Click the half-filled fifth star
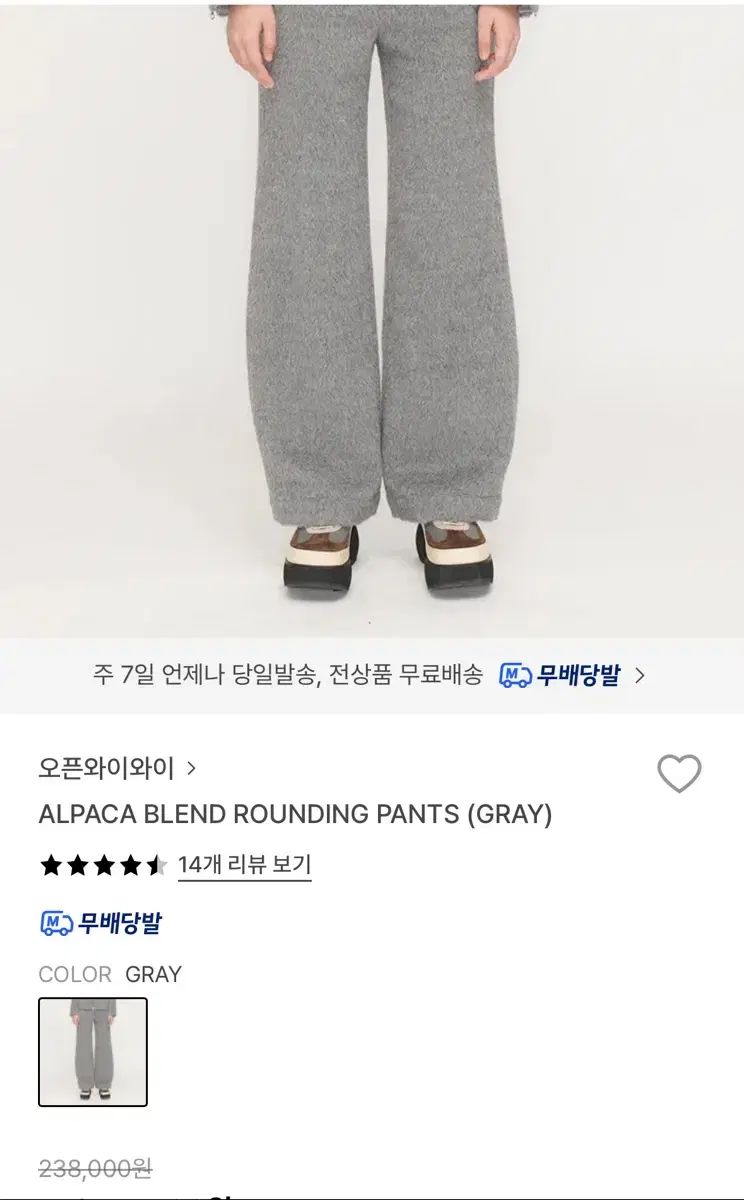 click(157, 867)
